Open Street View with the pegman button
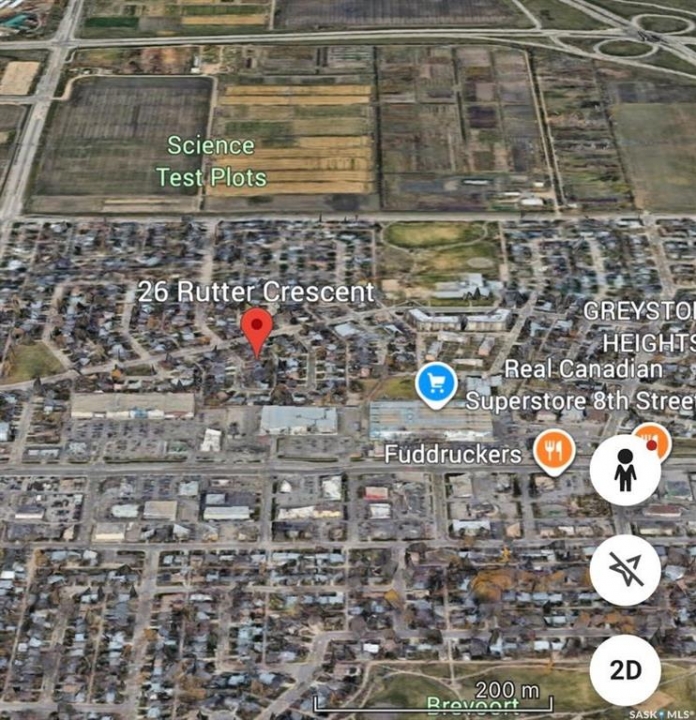 [625, 470]
